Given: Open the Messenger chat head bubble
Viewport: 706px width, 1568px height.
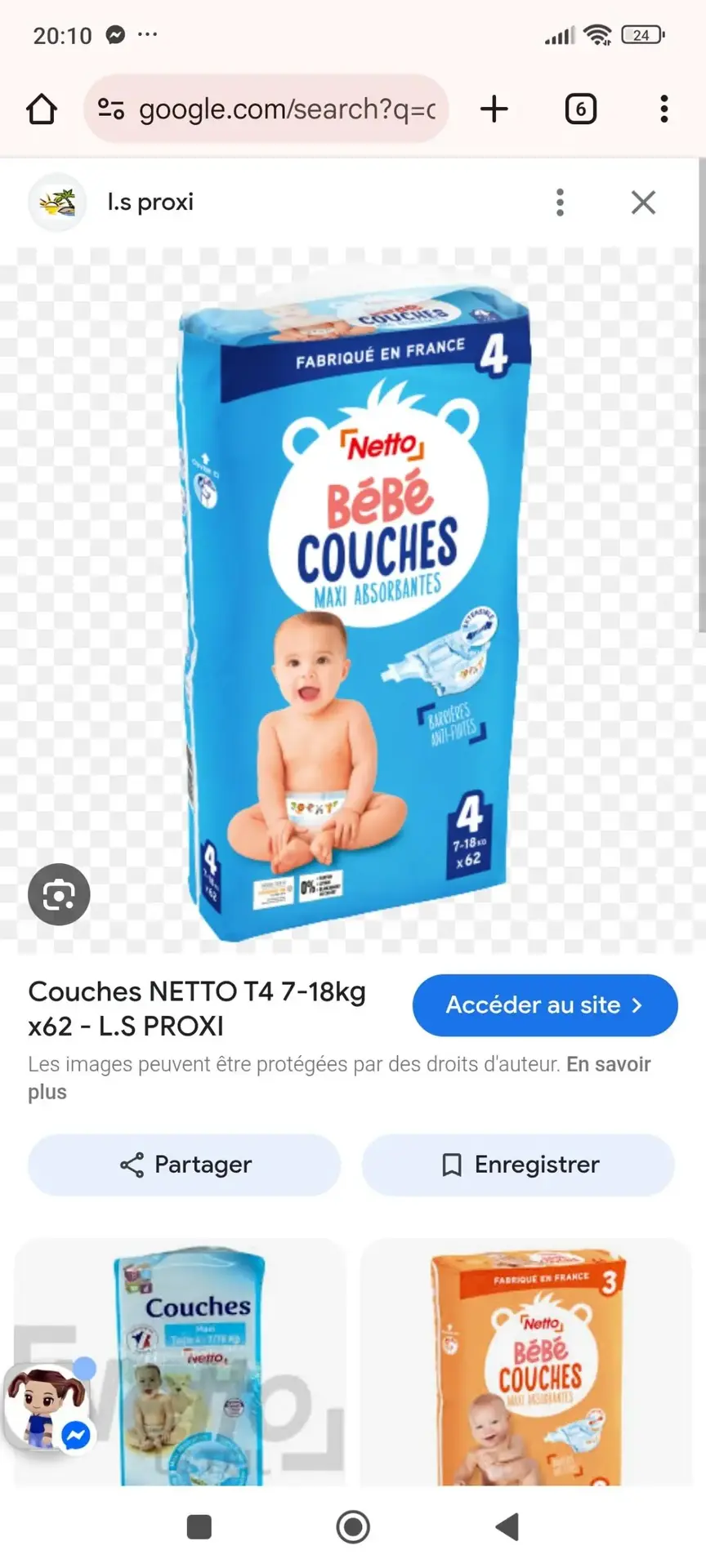Looking at the screenshot, I should pos(47,1407).
